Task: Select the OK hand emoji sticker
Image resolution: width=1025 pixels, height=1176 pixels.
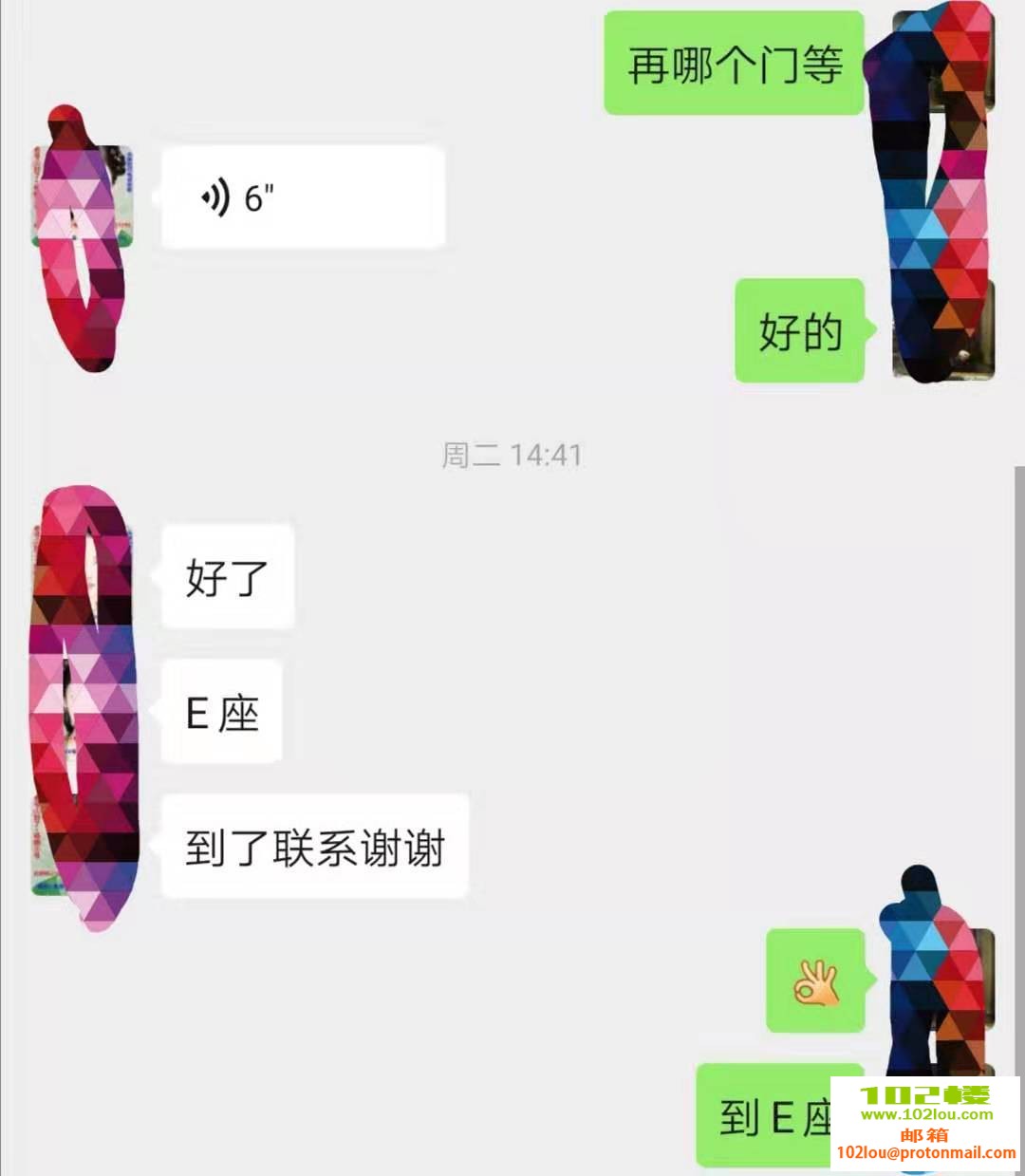Action: 814,982
